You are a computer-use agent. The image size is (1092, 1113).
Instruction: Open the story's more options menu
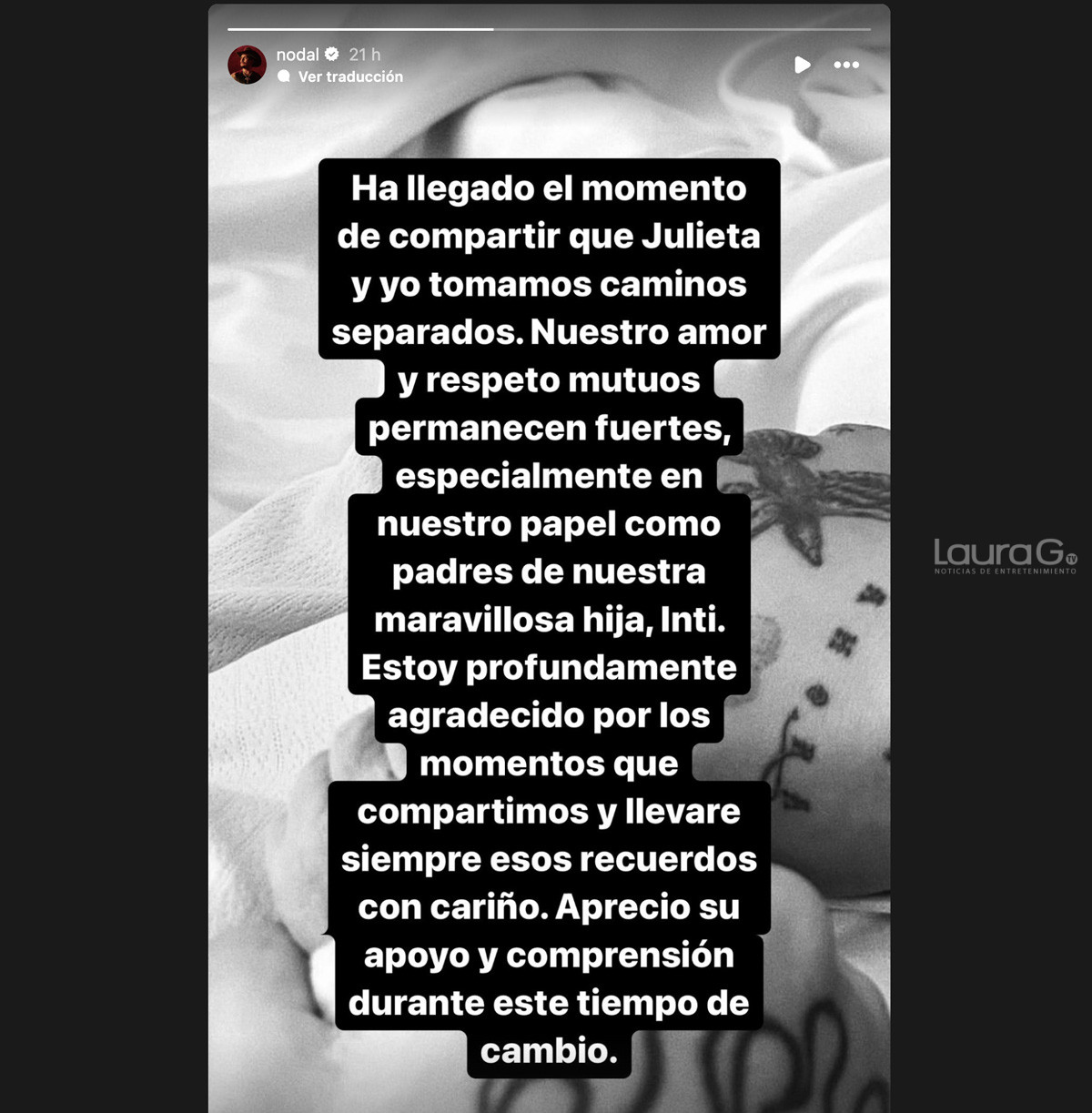(x=846, y=65)
